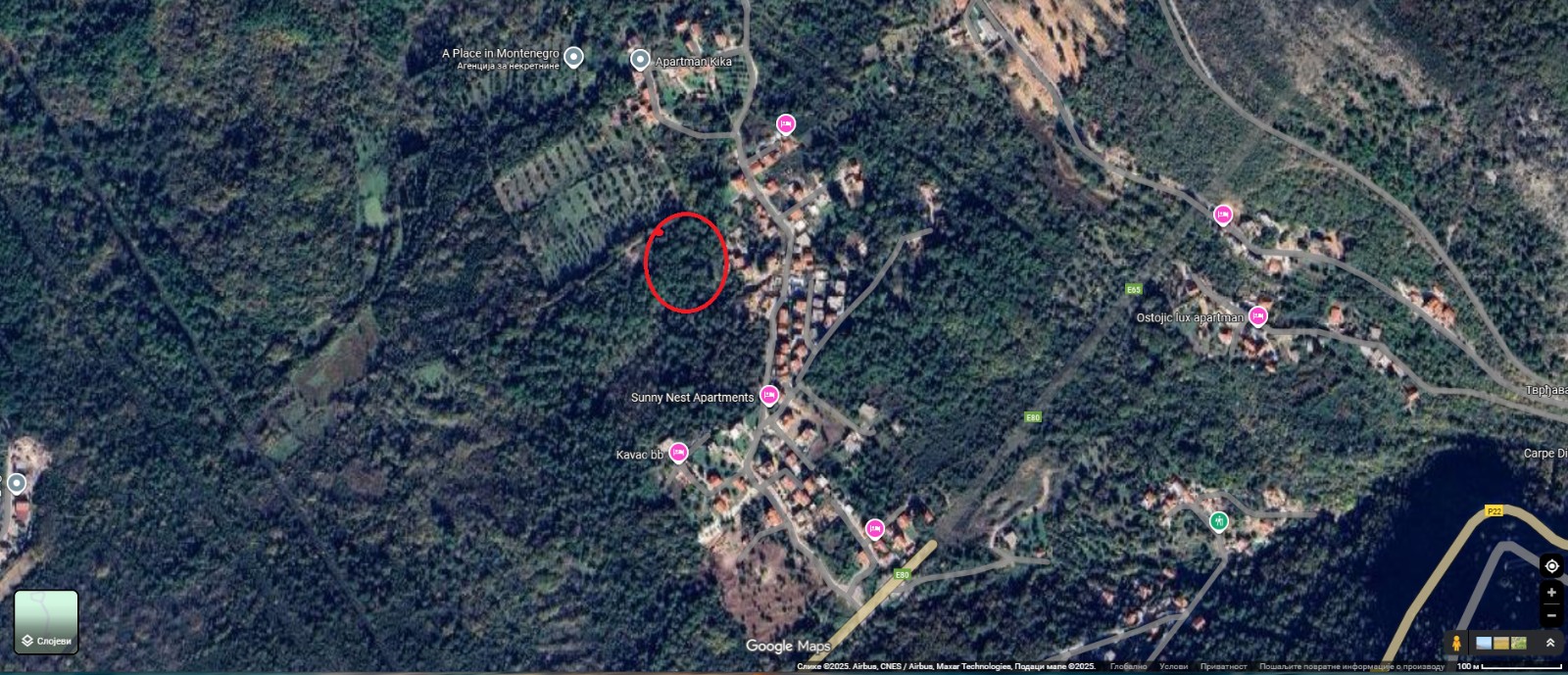Tap the green restaurant marker

pyautogui.click(x=1218, y=521)
